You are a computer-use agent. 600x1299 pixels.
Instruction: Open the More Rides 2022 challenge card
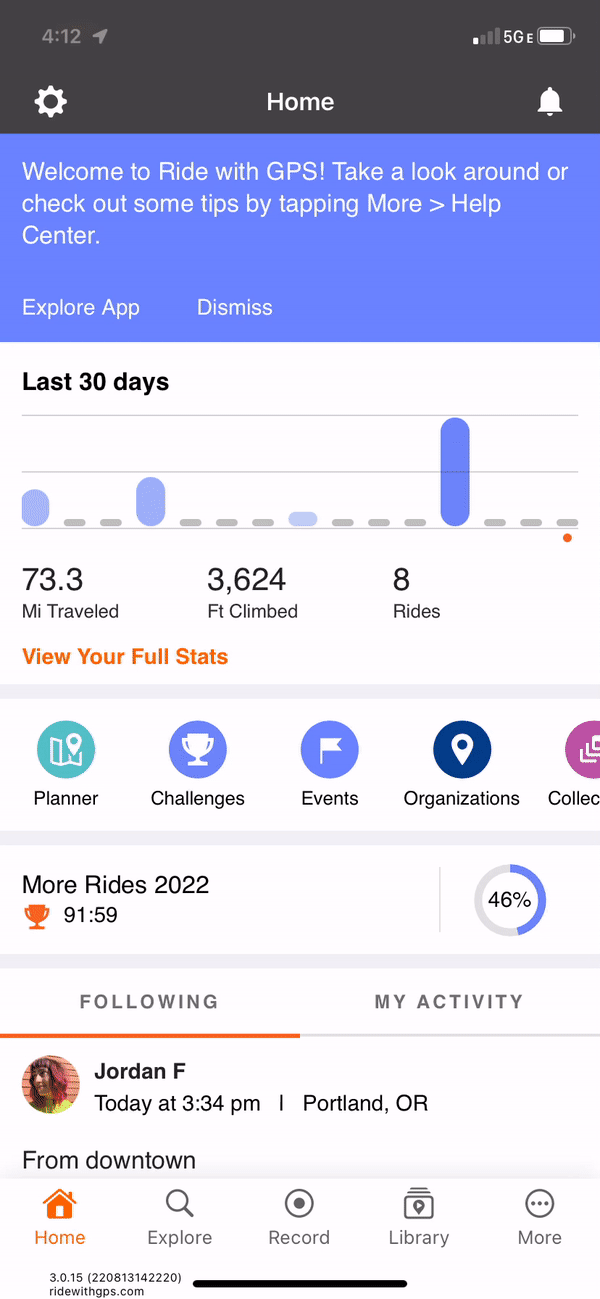[300, 899]
